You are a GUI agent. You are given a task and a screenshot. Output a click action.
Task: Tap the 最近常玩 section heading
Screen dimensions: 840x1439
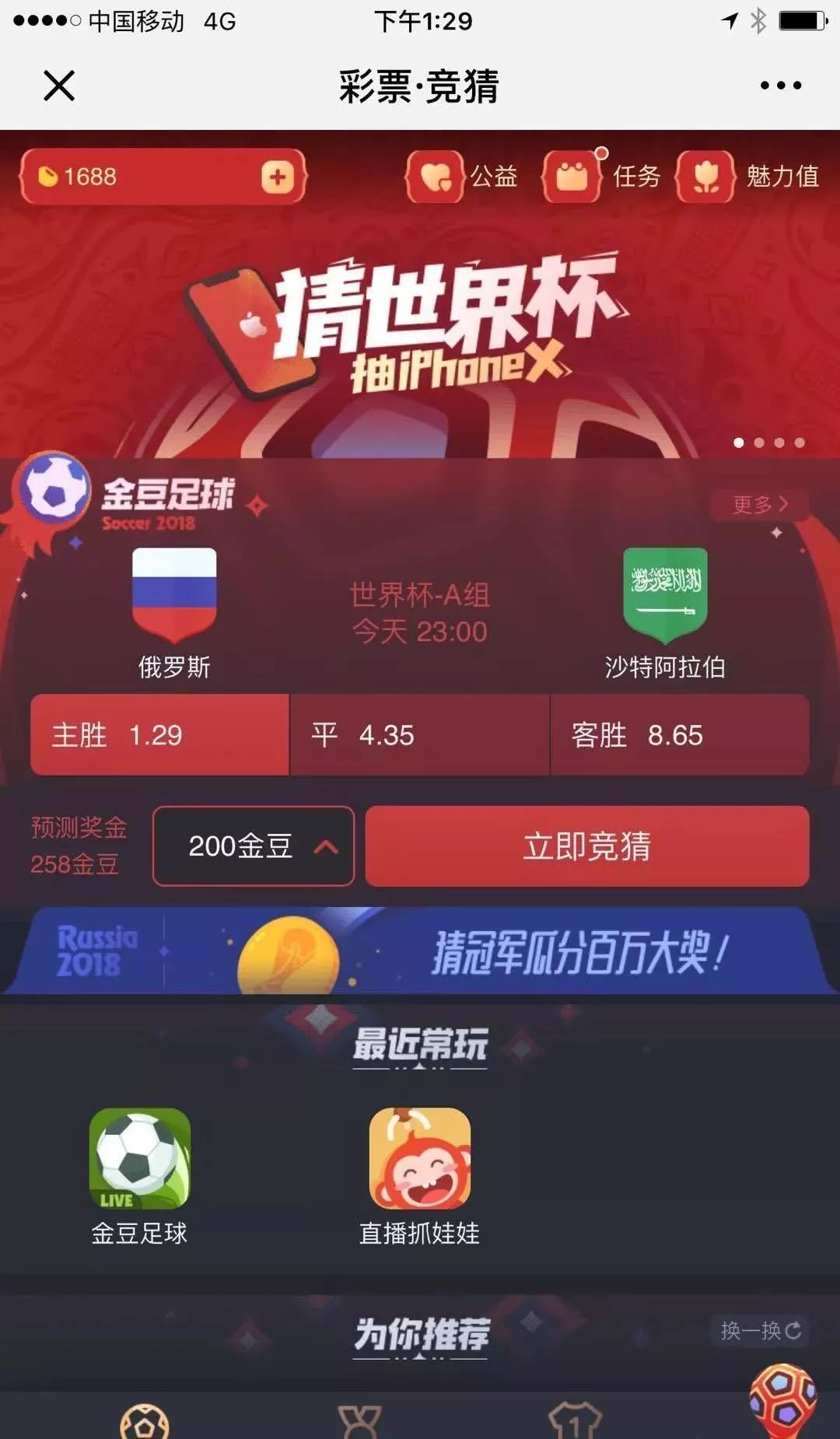[x=420, y=1044]
